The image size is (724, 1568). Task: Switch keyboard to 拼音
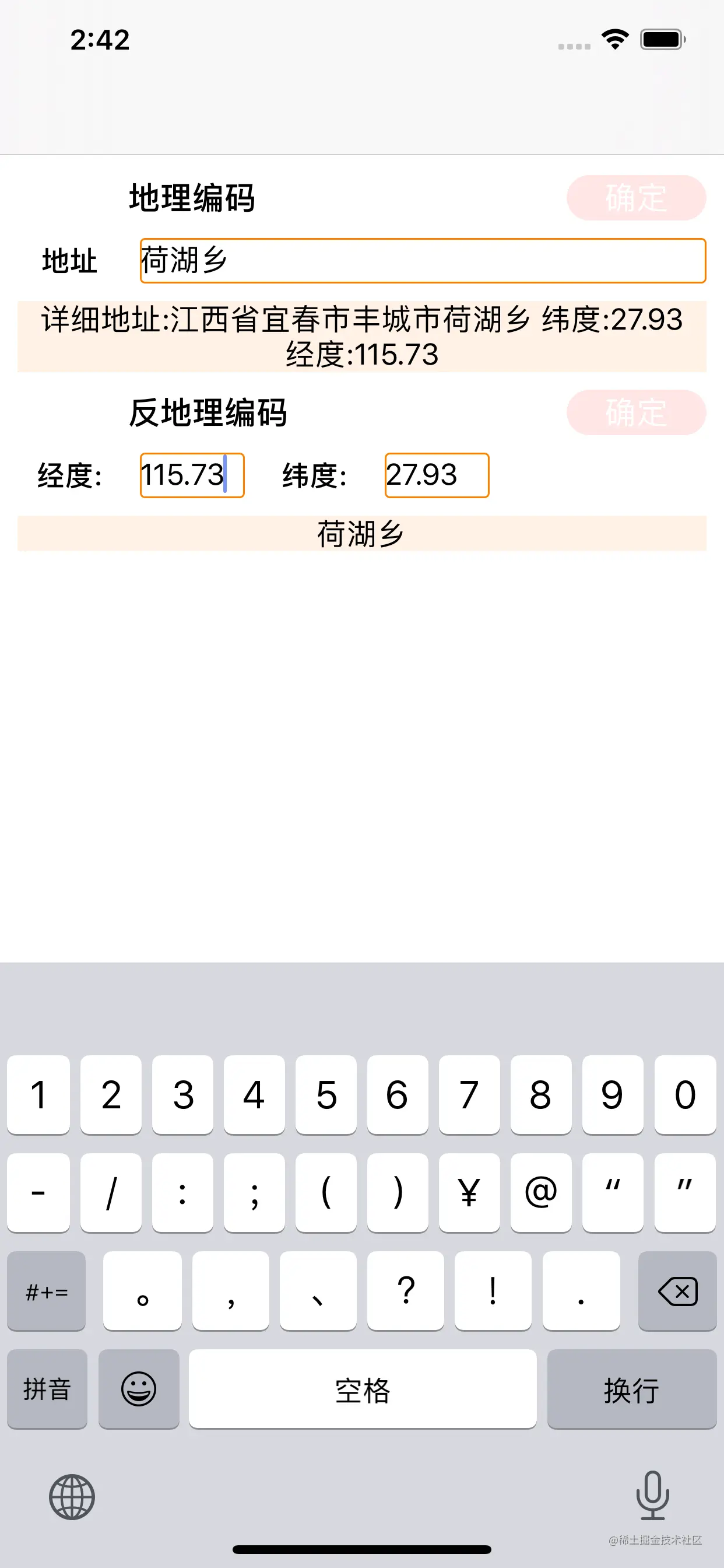pos(47,1389)
